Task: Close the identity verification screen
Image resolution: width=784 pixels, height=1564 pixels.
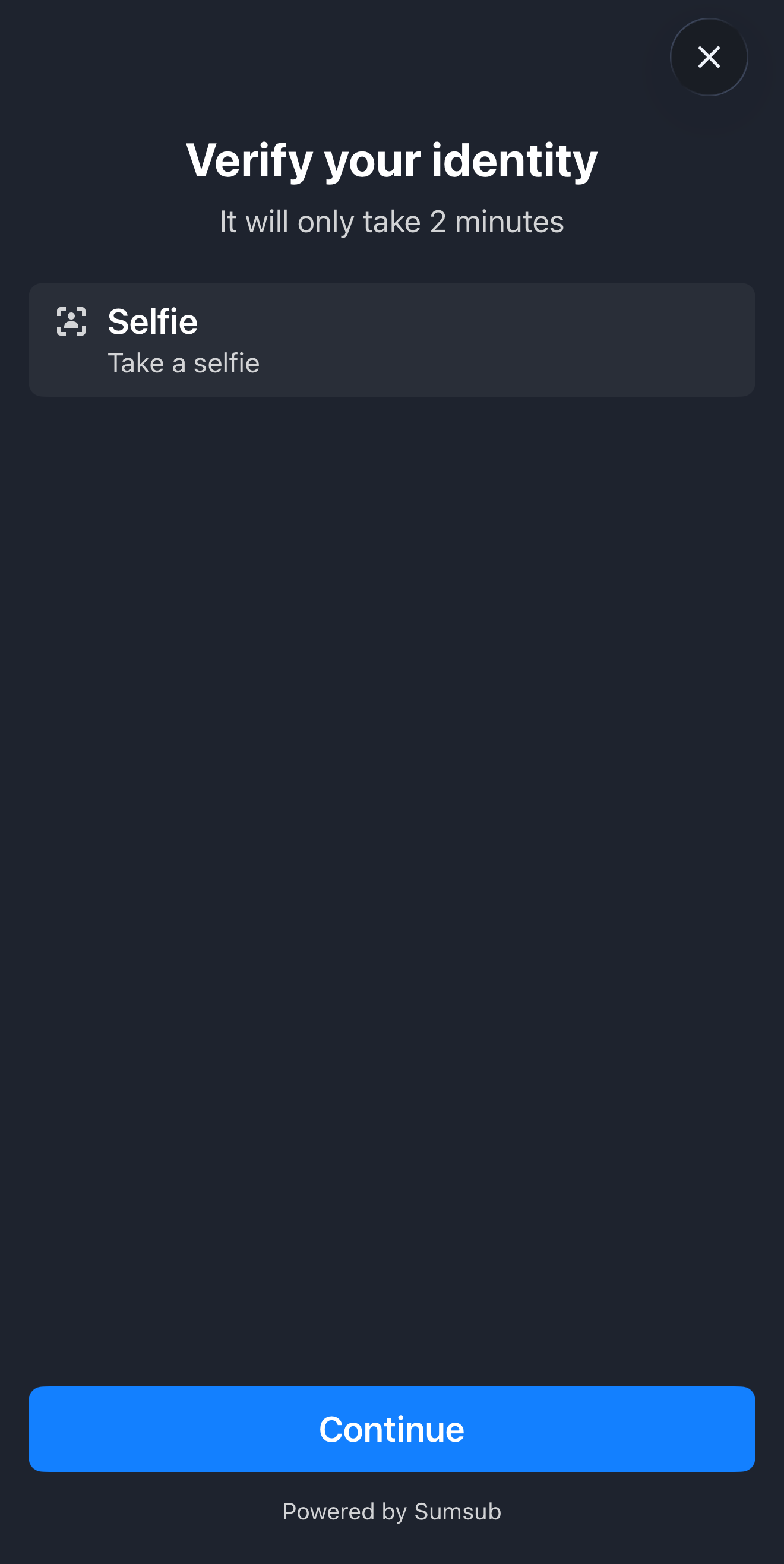Action: coord(708,57)
